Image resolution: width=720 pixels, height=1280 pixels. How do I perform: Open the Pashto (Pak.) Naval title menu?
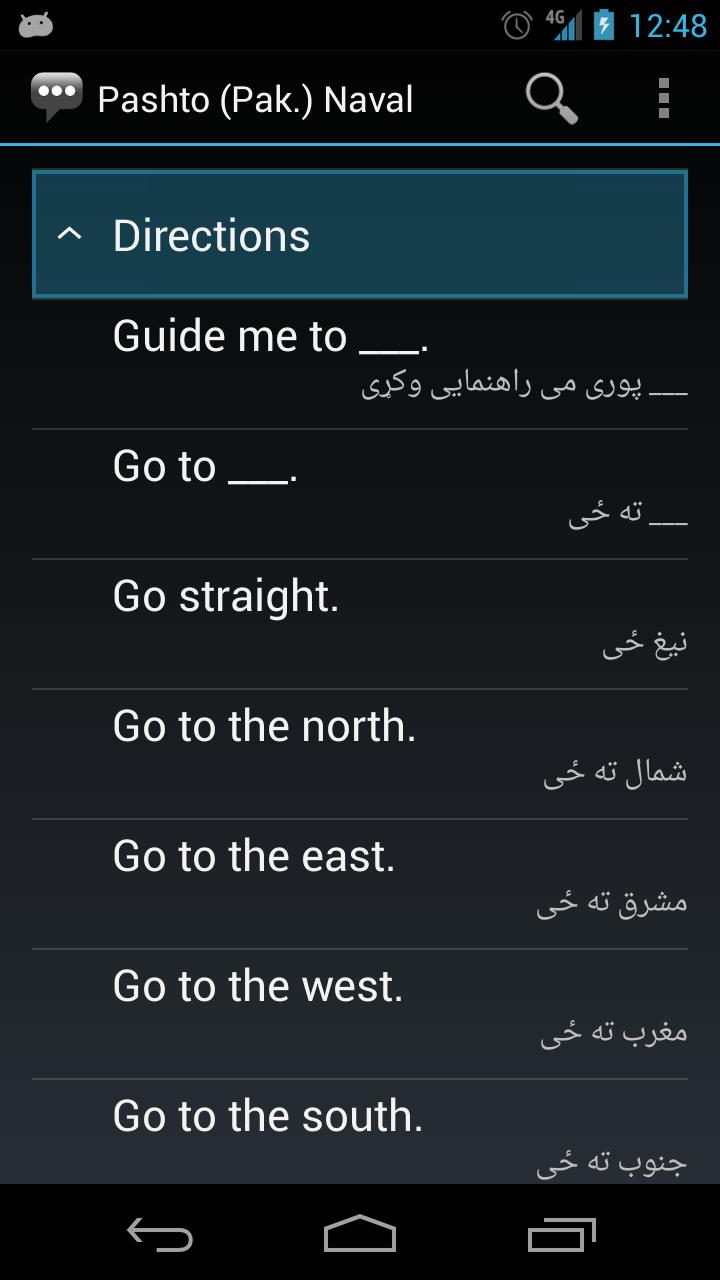[x=255, y=97]
